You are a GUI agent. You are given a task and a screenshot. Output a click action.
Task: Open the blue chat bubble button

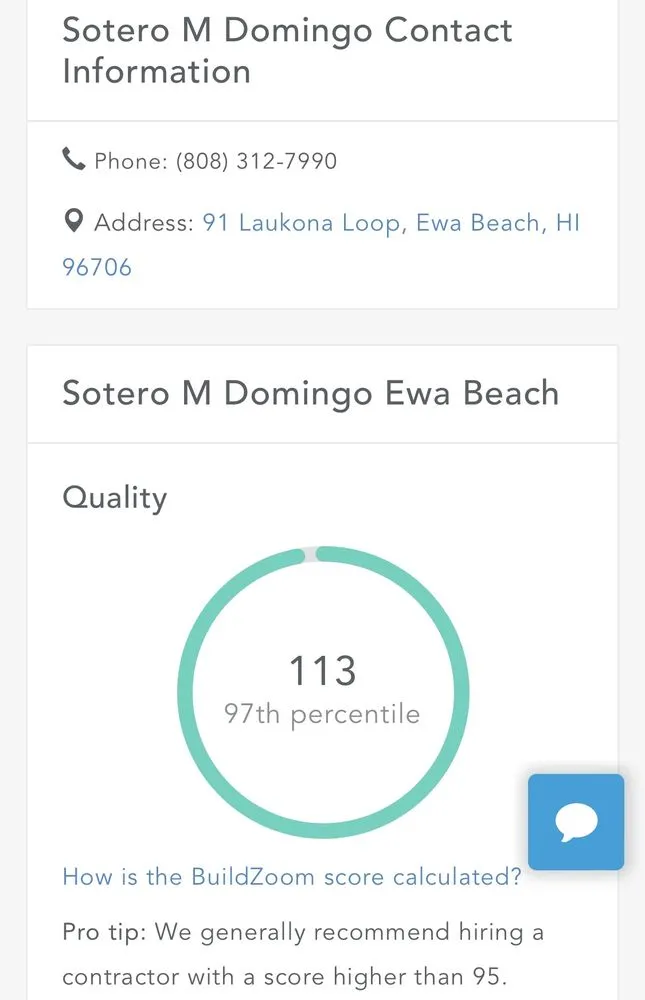coord(576,821)
